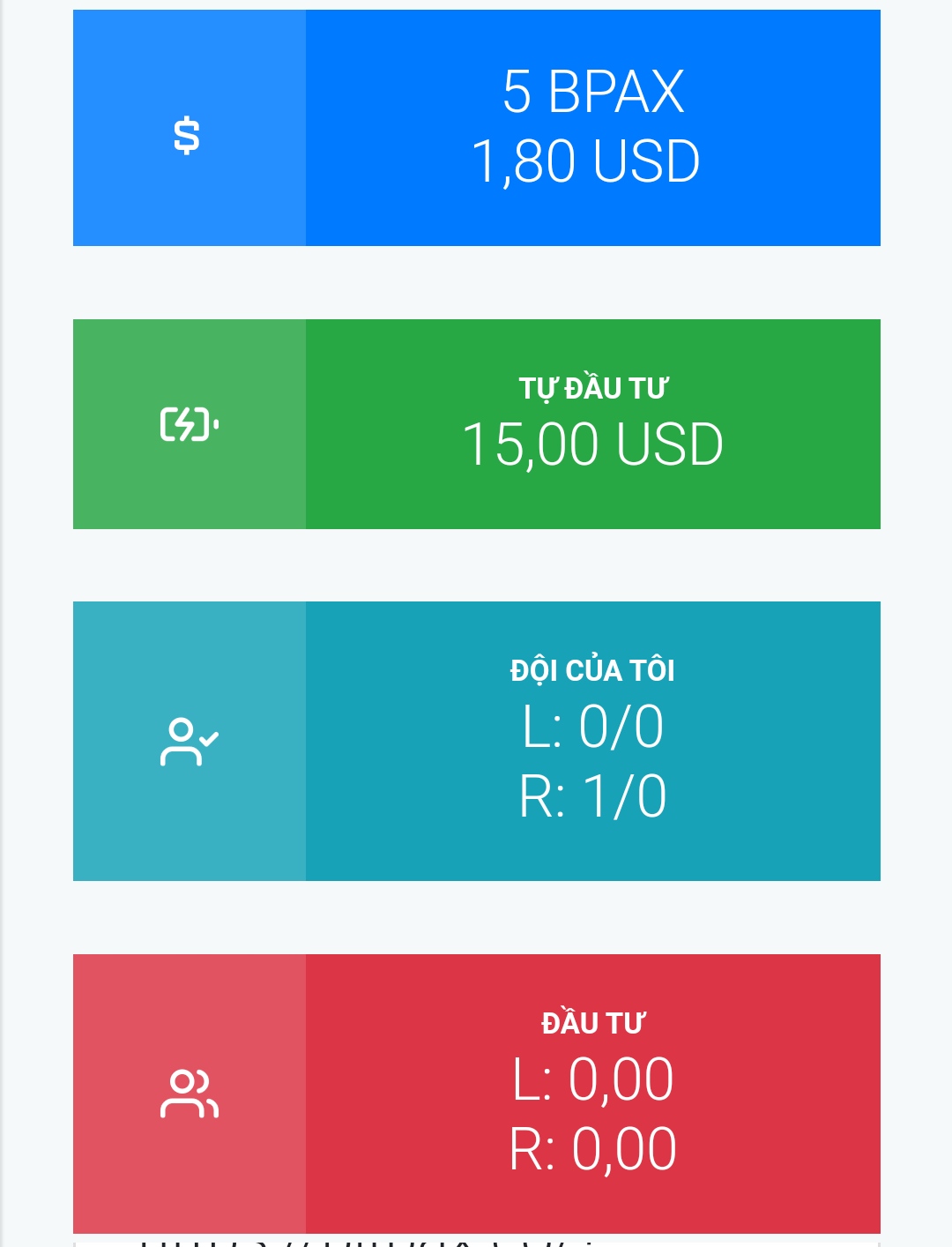Select the 15,00 USD amount label
The height and width of the screenshot is (1247, 952).
click(593, 445)
